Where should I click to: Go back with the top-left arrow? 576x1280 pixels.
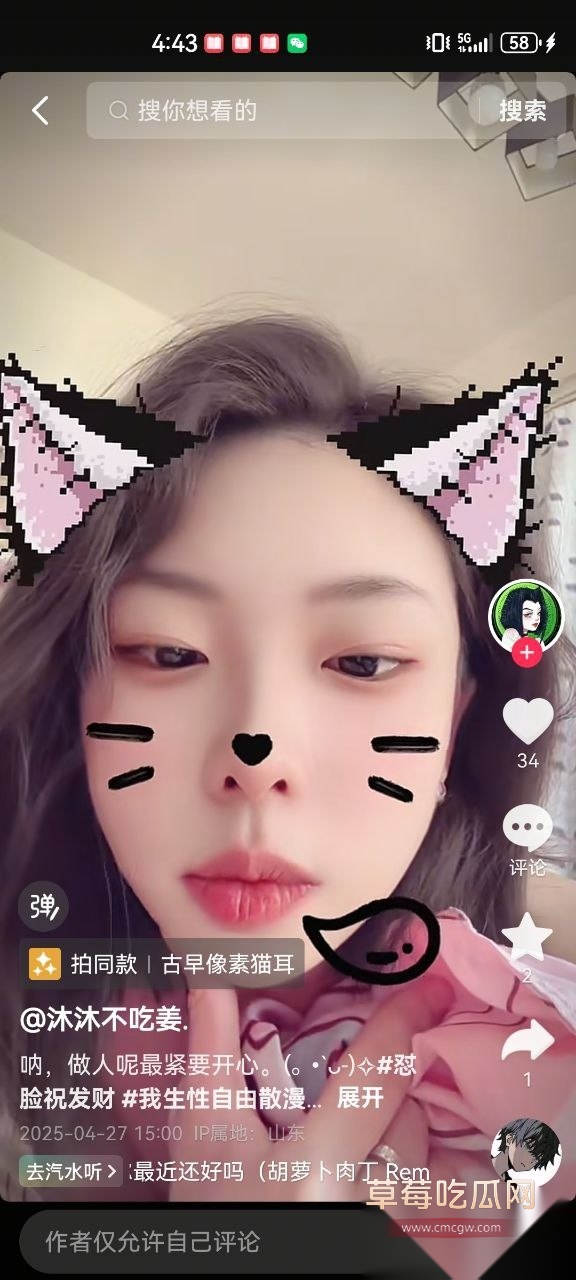coord(40,110)
